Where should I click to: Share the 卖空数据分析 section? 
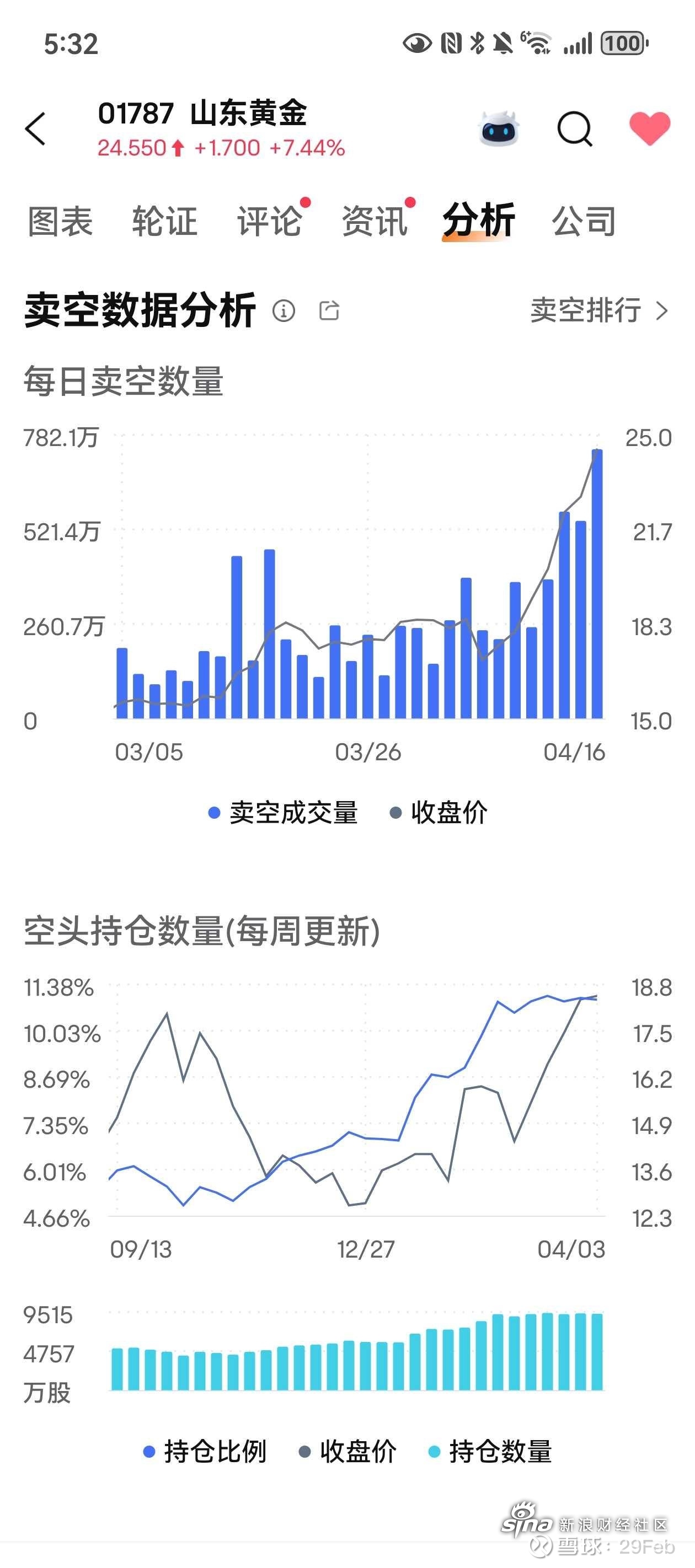[x=329, y=310]
